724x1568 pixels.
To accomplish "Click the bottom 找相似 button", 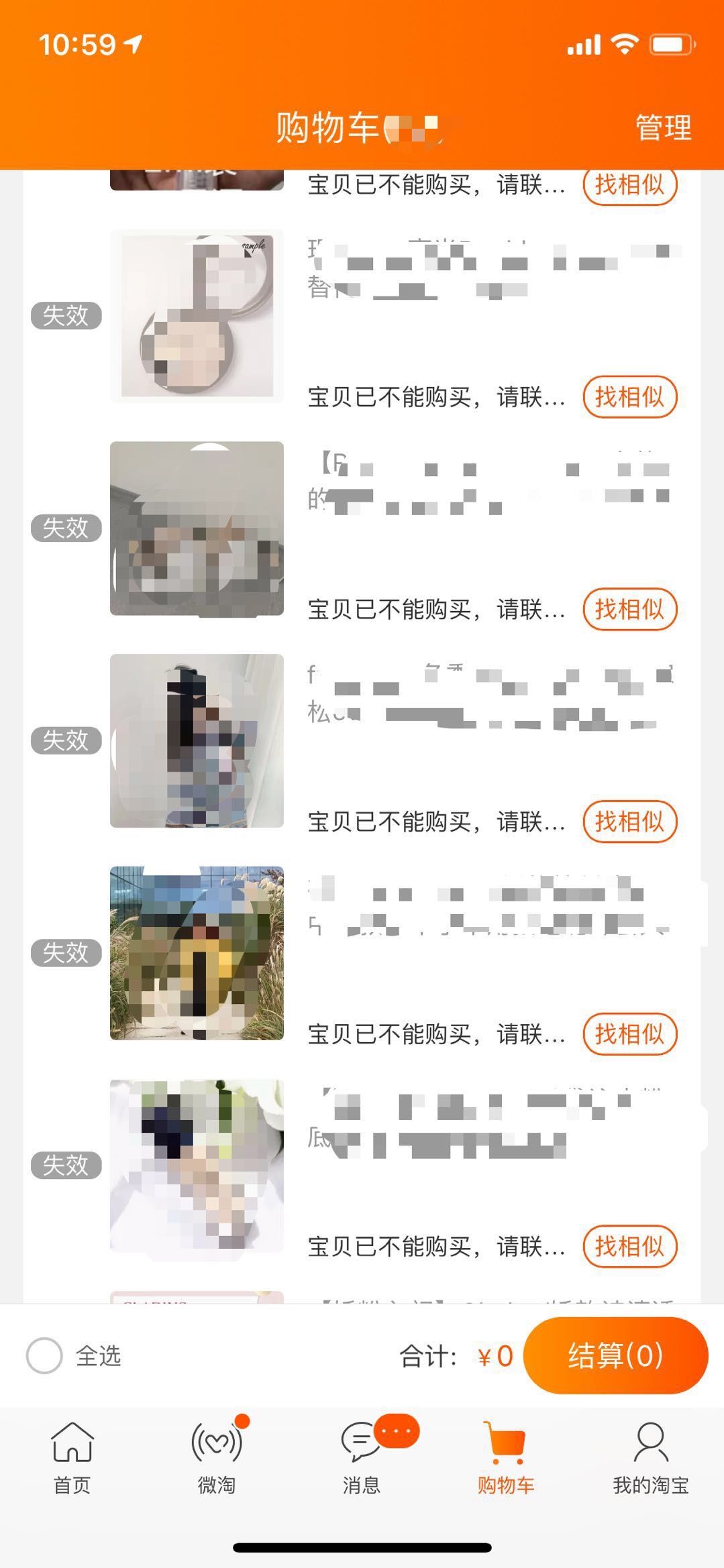I will pyautogui.click(x=629, y=1246).
